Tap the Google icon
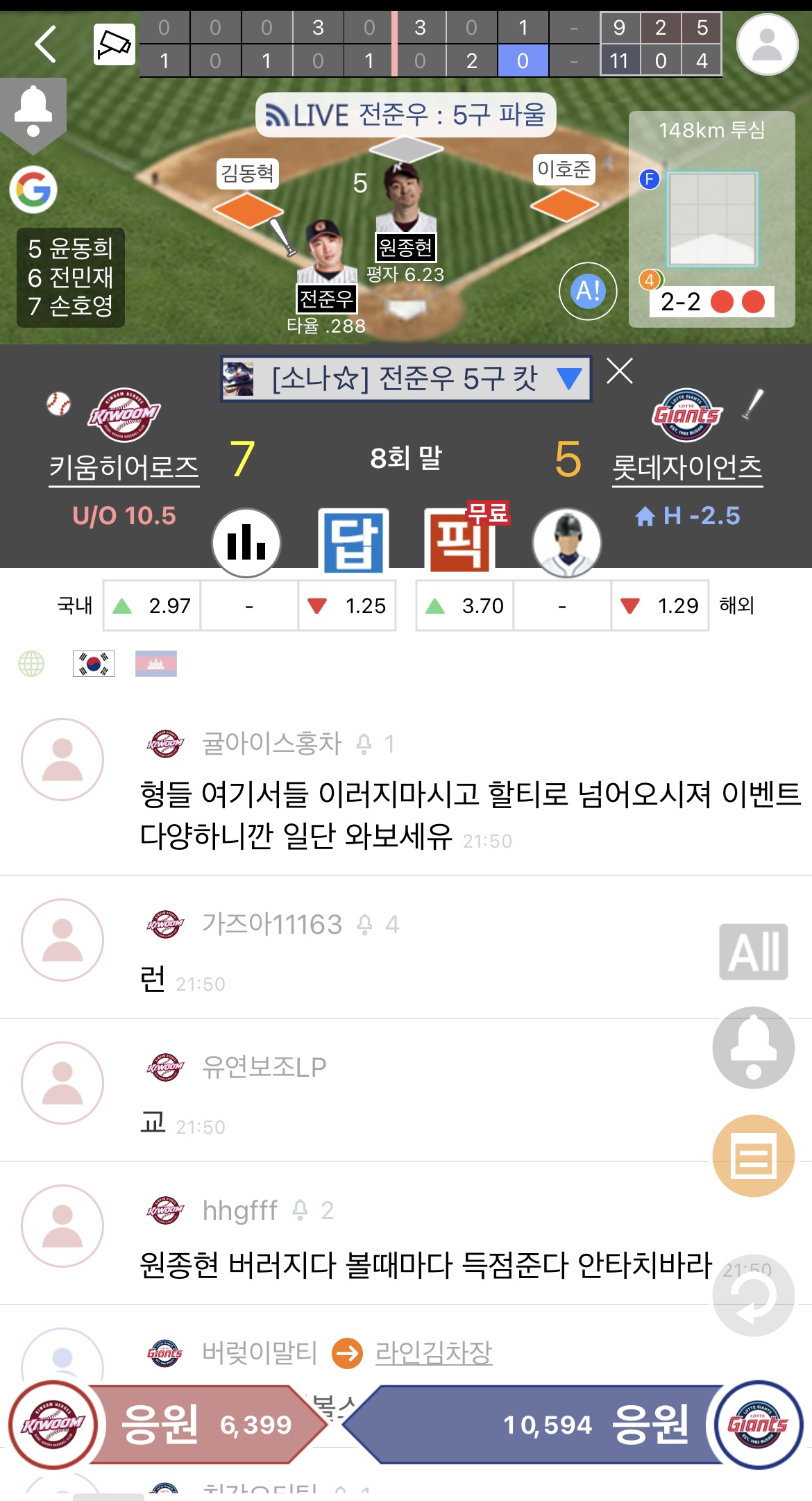This screenshot has height=1501, width=812. click(x=33, y=190)
